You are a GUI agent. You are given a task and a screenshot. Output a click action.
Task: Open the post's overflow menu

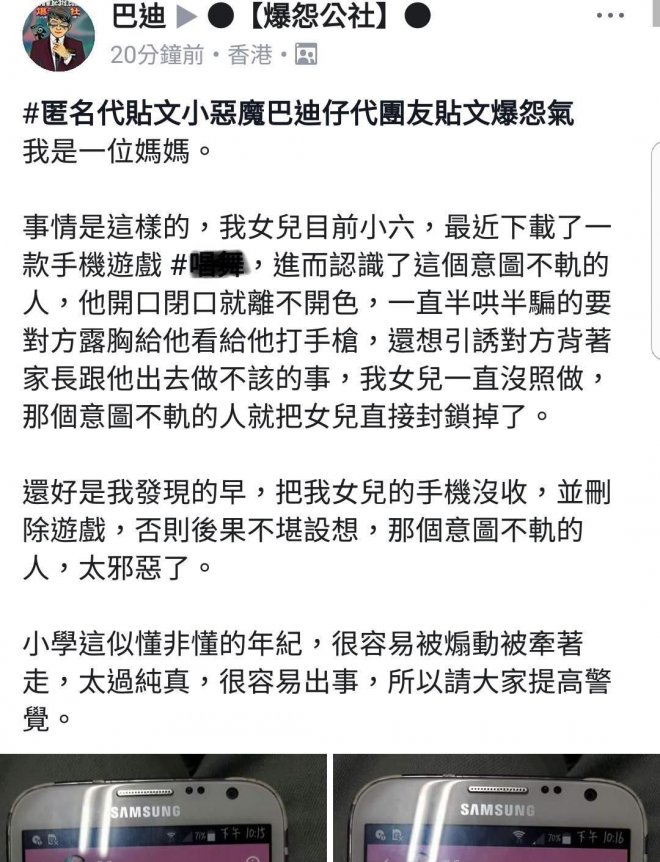(x=610, y=17)
